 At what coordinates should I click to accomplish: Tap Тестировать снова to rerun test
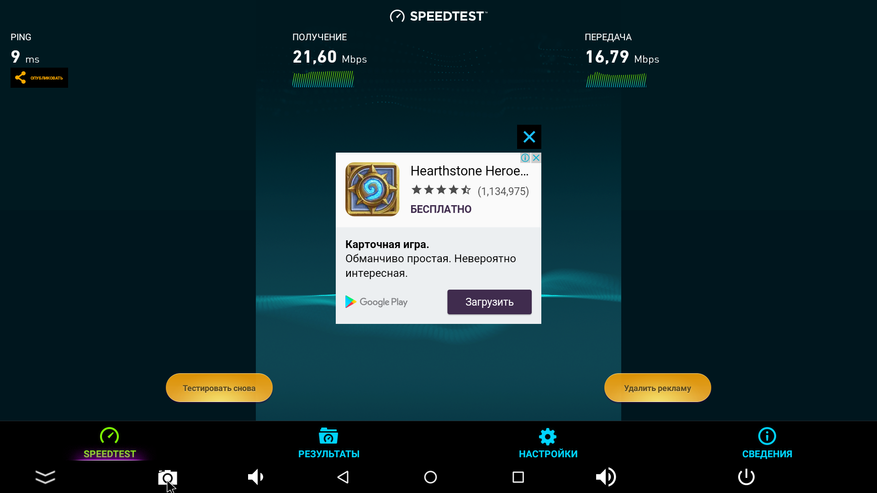[219, 388]
